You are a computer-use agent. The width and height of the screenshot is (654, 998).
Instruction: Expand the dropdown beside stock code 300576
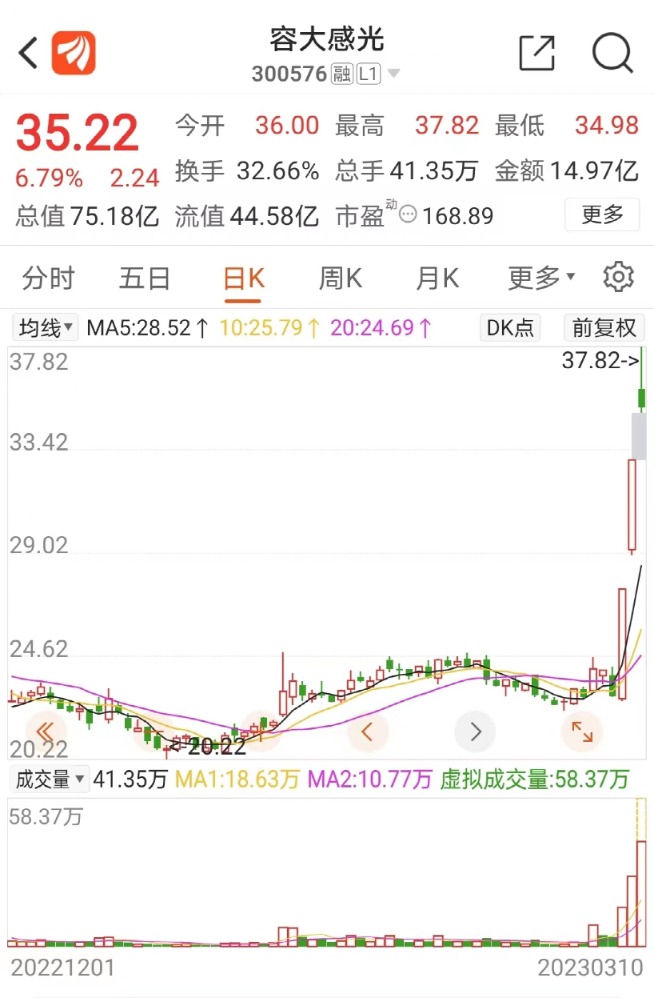pos(394,73)
